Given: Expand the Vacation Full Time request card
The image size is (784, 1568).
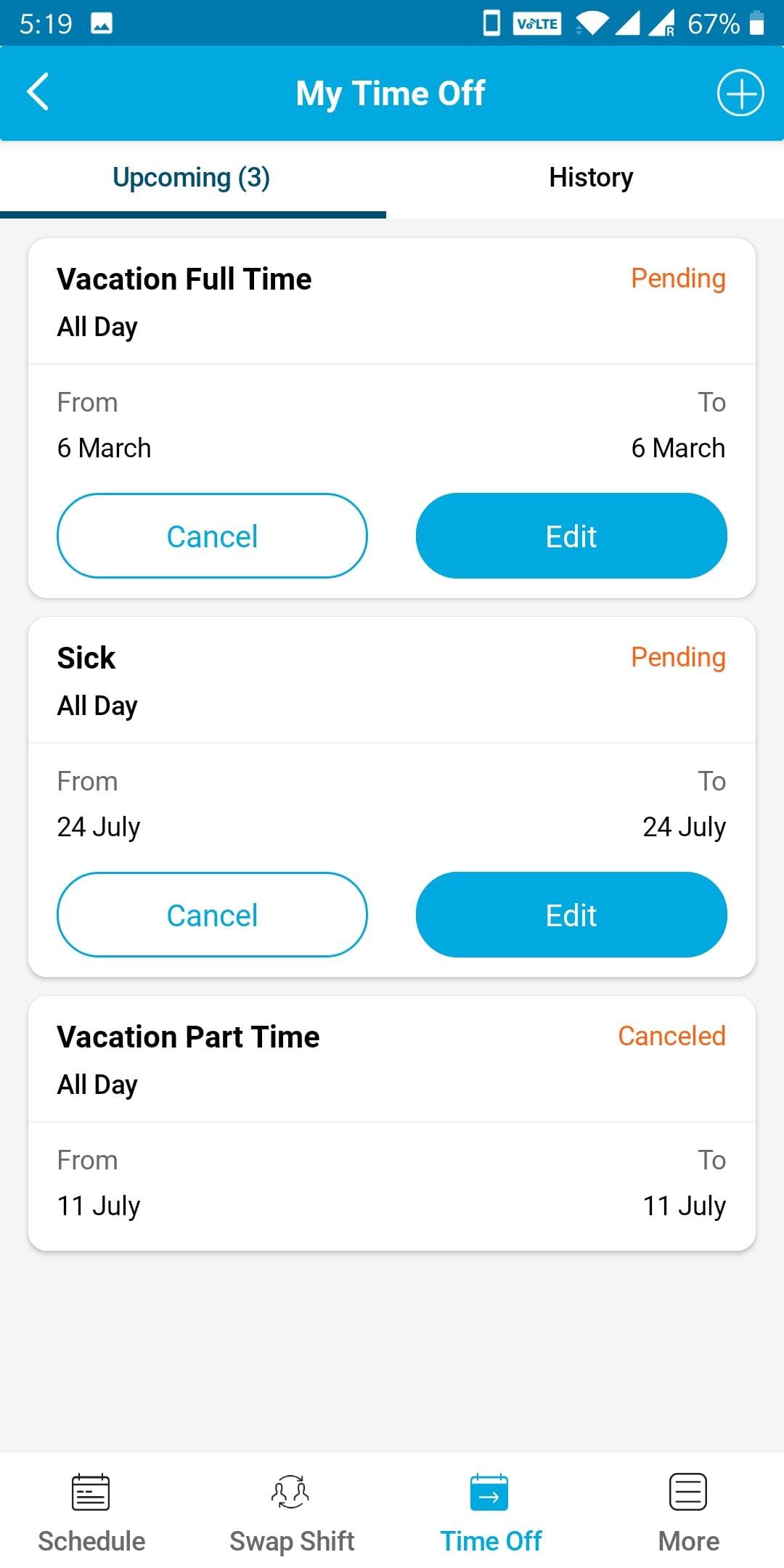Looking at the screenshot, I should tap(184, 278).
